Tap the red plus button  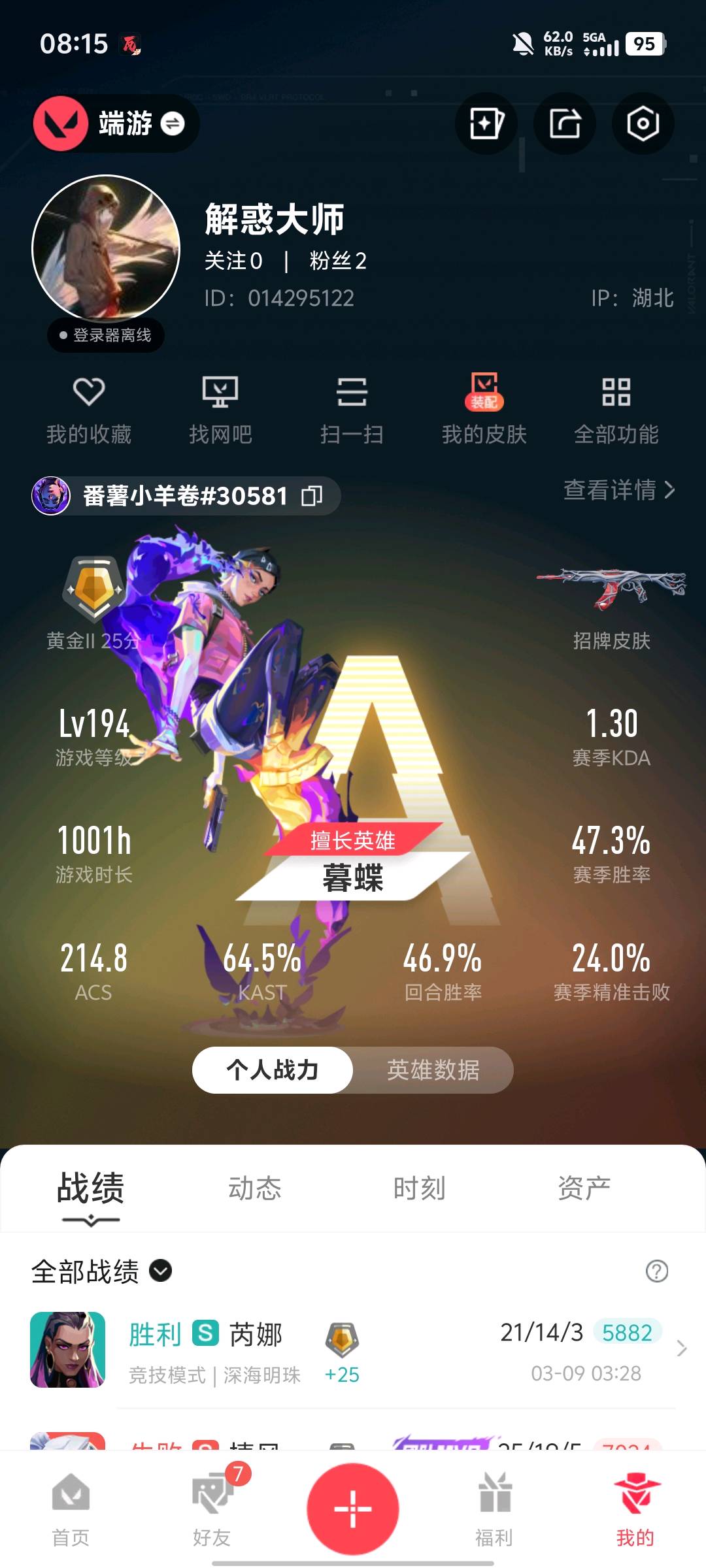pyautogui.click(x=353, y=1509)
